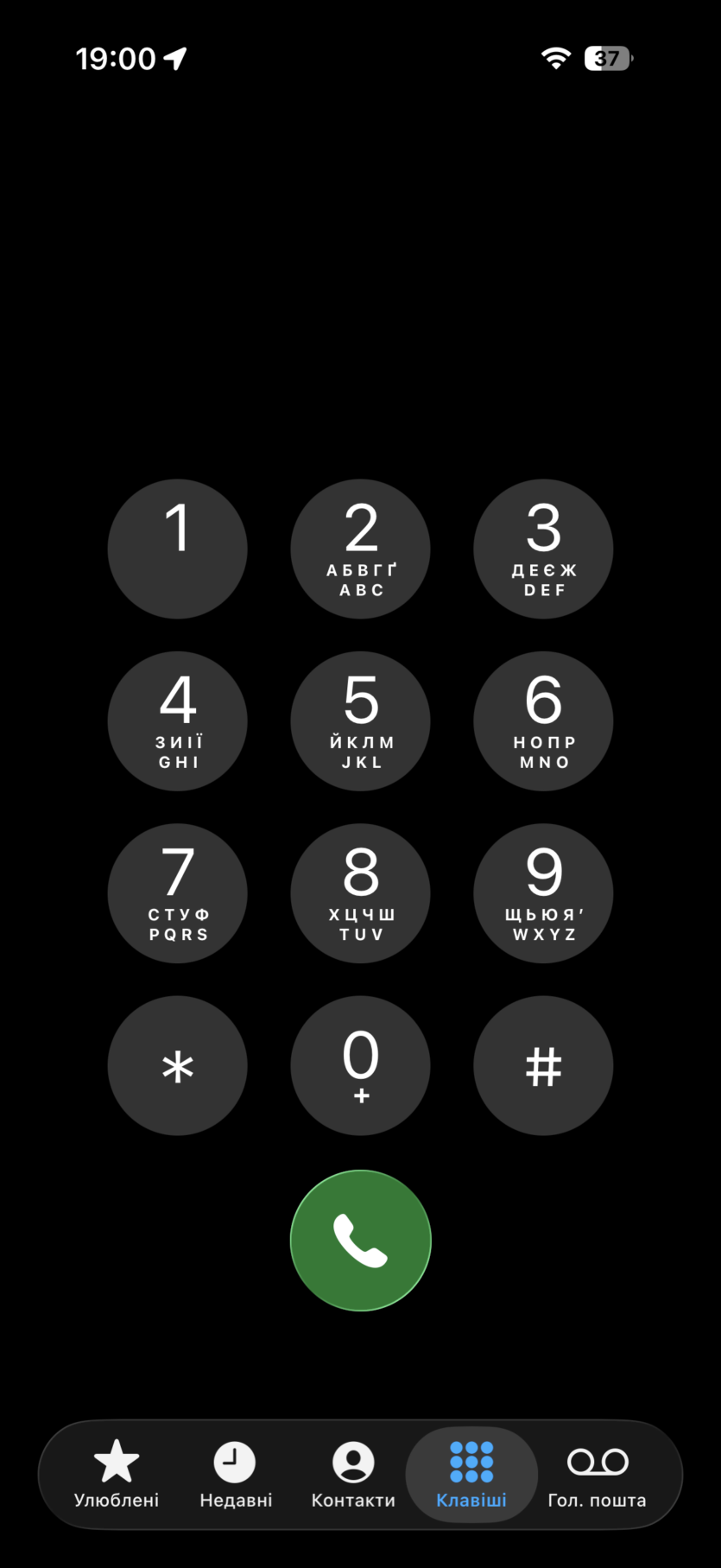Screen dimensions: 721x1568
Task: Tap the hash key
Action: tap(543, 1065)
